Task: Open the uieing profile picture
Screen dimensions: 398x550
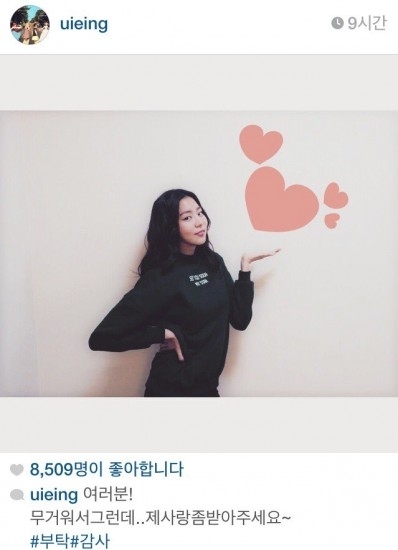Action: pyautogui.click(x=30, y=25)
